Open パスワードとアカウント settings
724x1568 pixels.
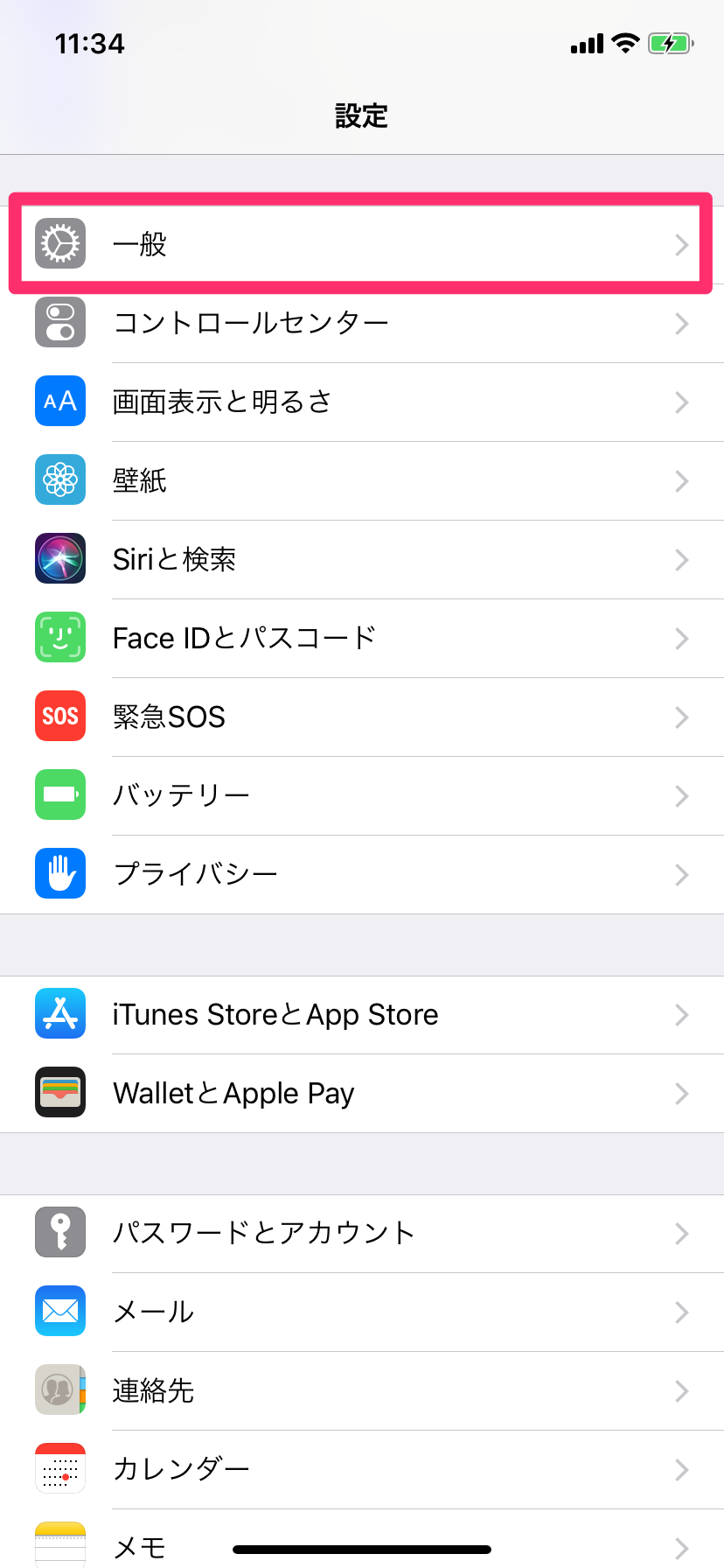coord(362,1233)
